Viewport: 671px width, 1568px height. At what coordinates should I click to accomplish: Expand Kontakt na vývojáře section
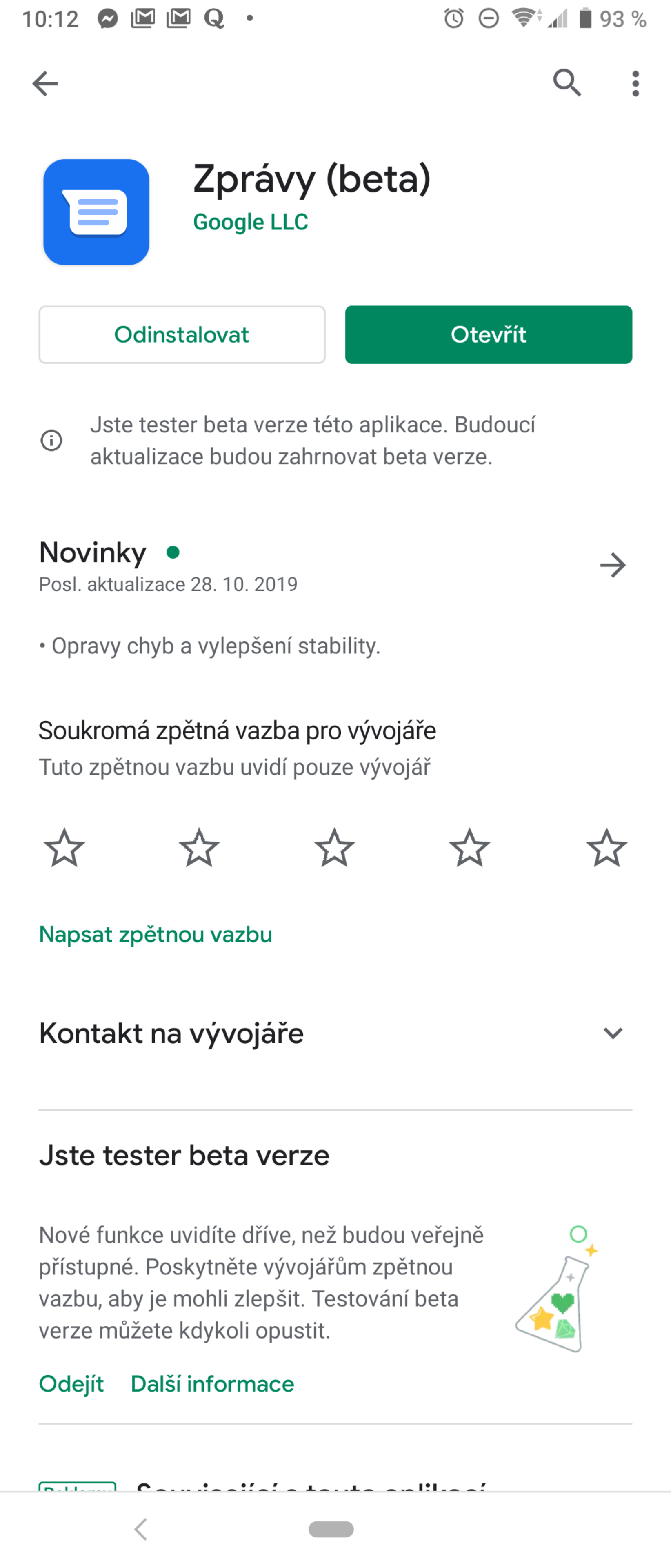click(x=613, y=1033)
